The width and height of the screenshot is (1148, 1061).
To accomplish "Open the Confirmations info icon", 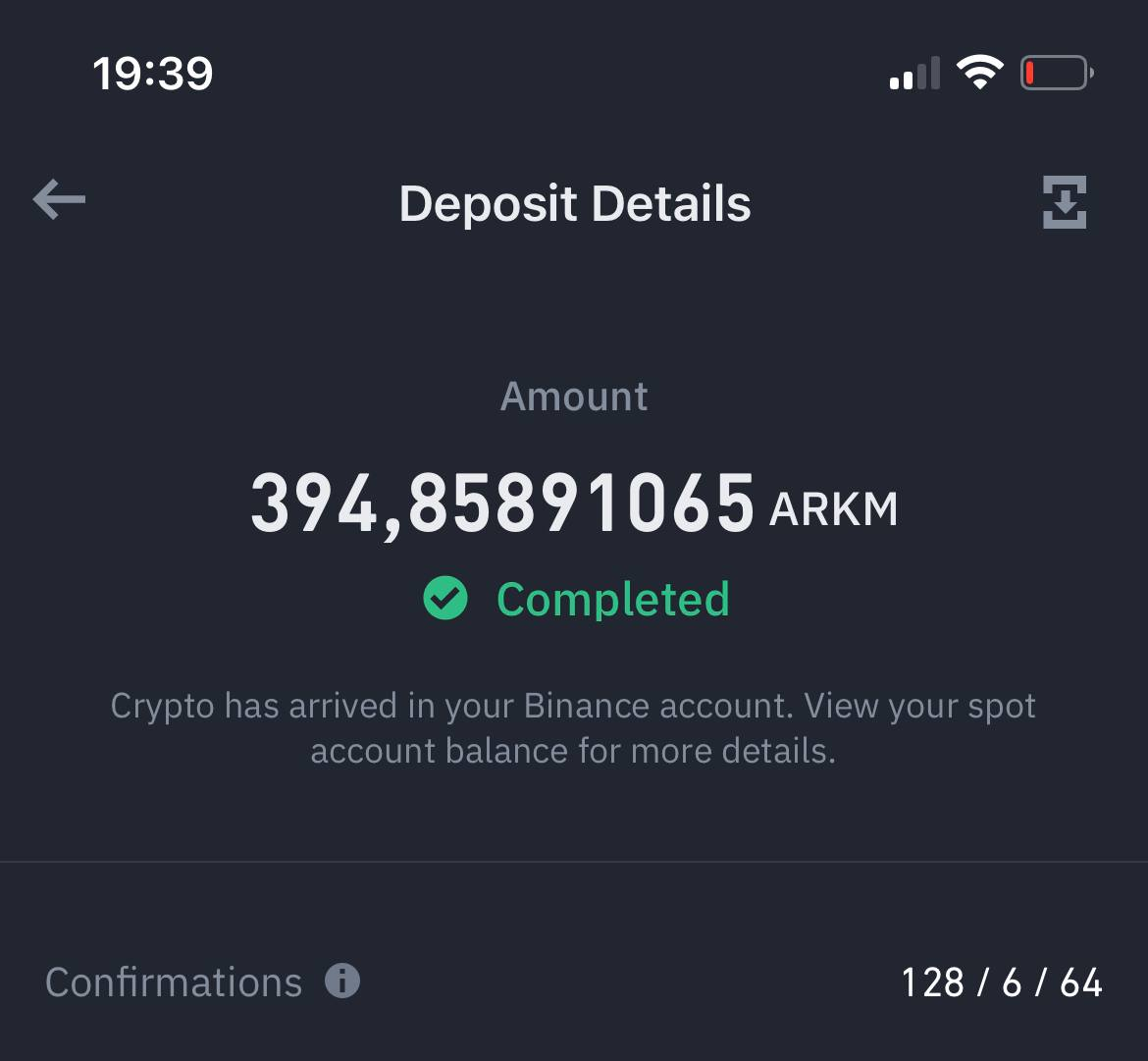I will (342, 980).
